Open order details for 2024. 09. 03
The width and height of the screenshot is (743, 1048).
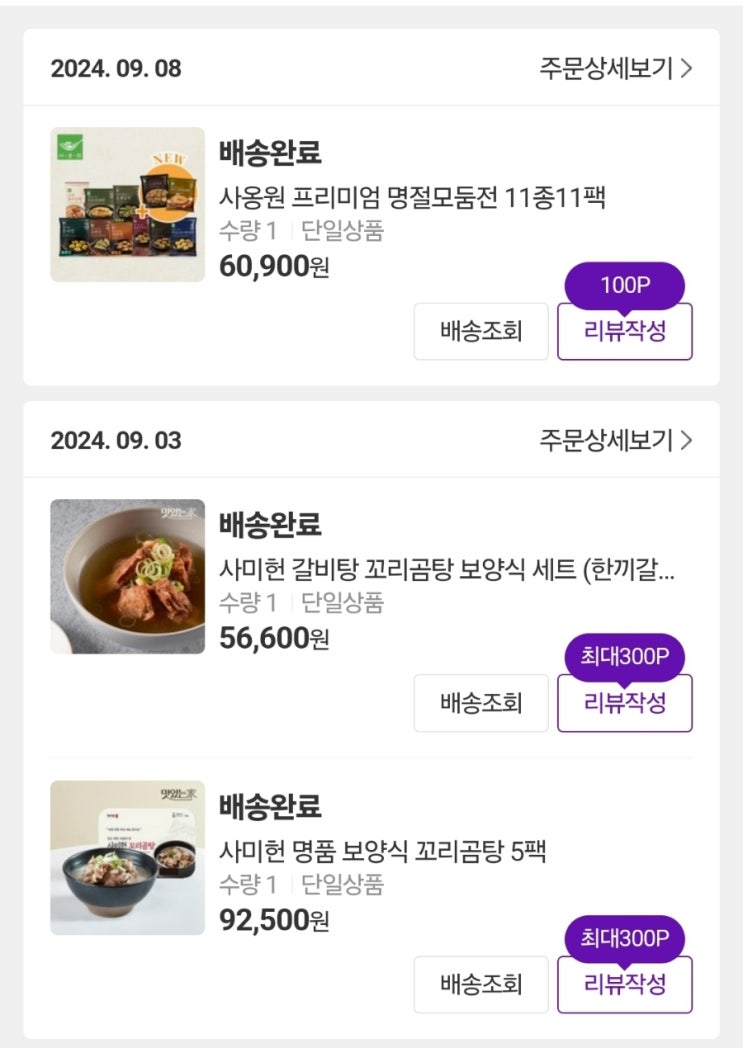(x=615, y=440)
